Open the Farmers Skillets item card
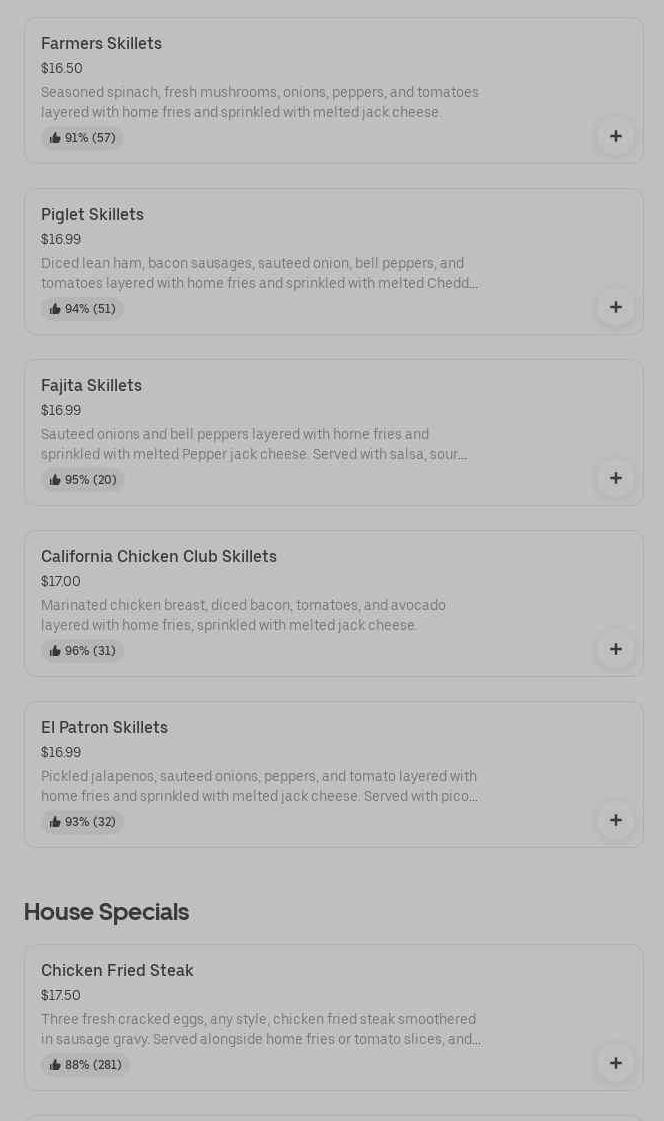 click(x=334, y=91)
